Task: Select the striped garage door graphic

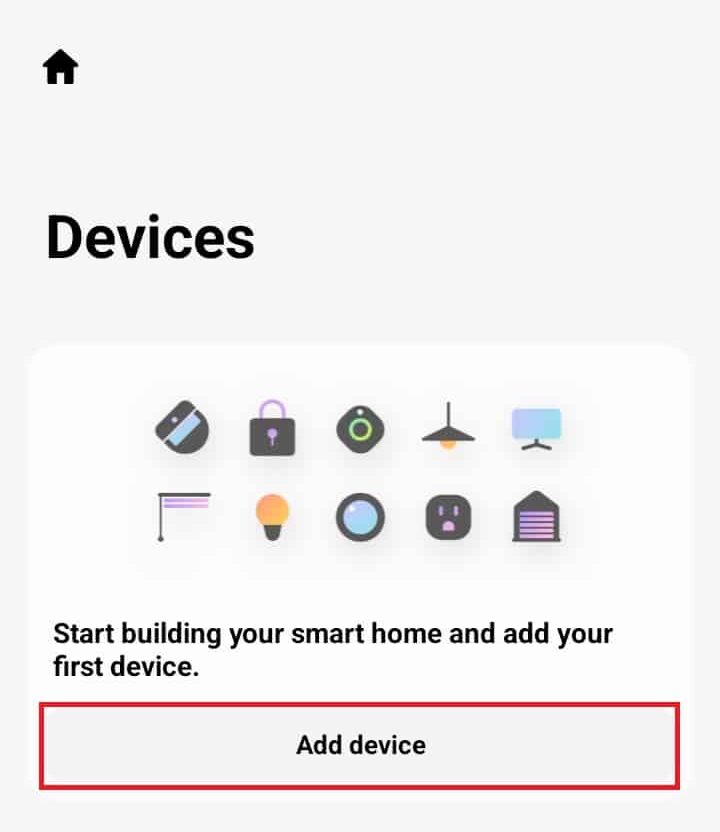Action: [536, 516]
